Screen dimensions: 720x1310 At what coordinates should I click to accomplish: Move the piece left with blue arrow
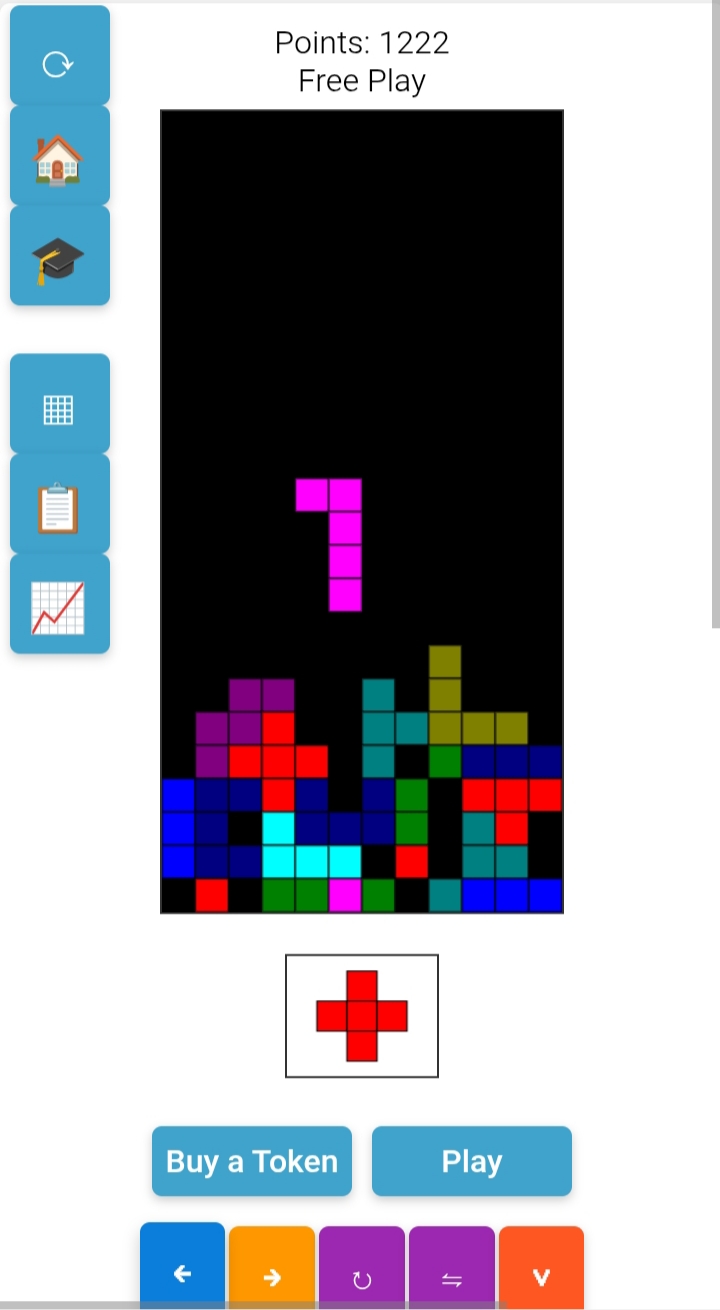[x=182, y=1266]
